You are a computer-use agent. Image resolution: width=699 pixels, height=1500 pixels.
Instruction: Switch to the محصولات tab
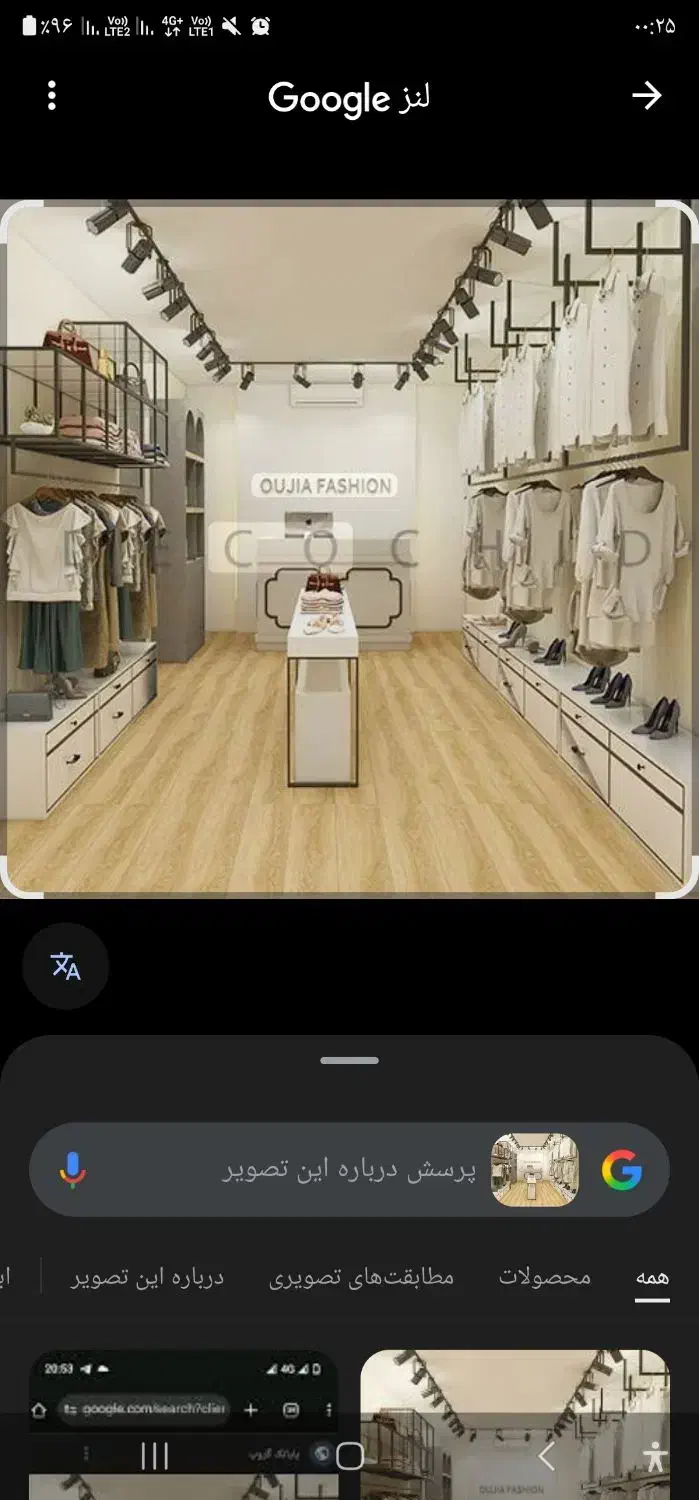point(545,1278)
